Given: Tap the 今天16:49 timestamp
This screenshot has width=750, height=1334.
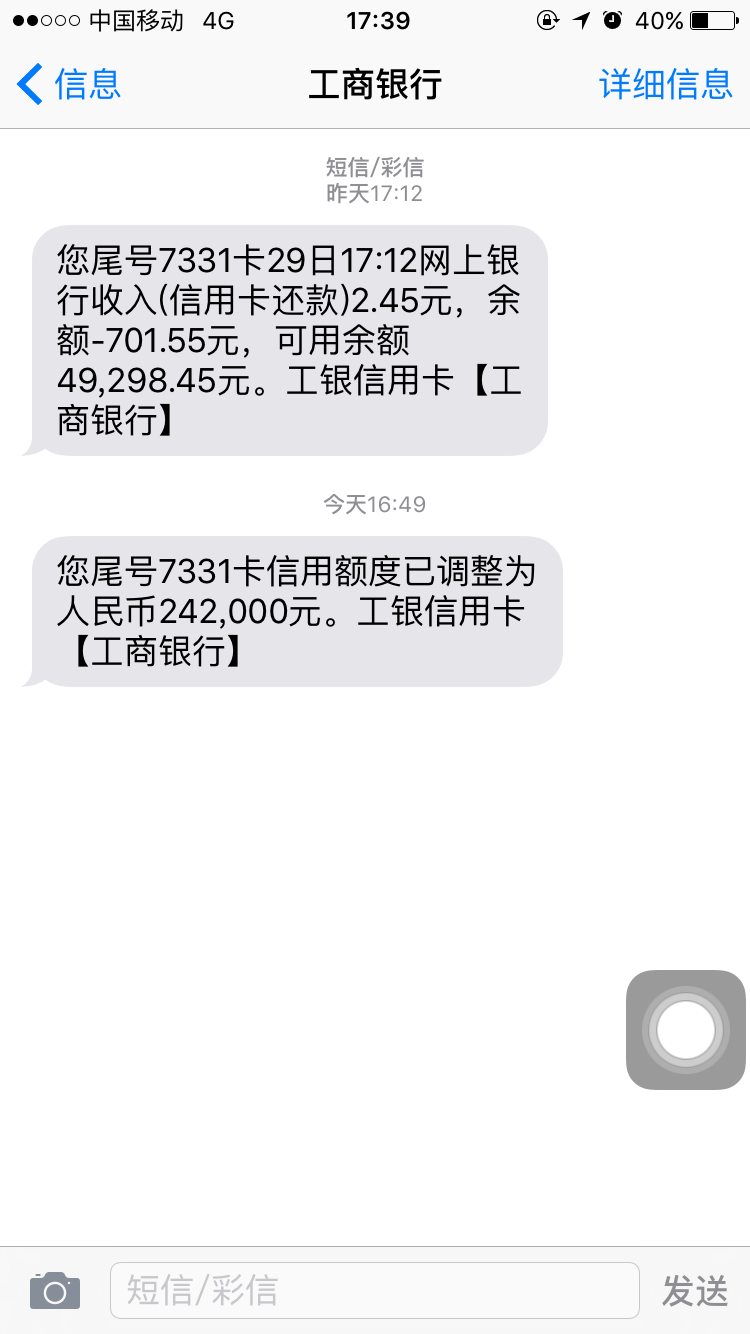Looking at the screenshot, I should (374, 504).
